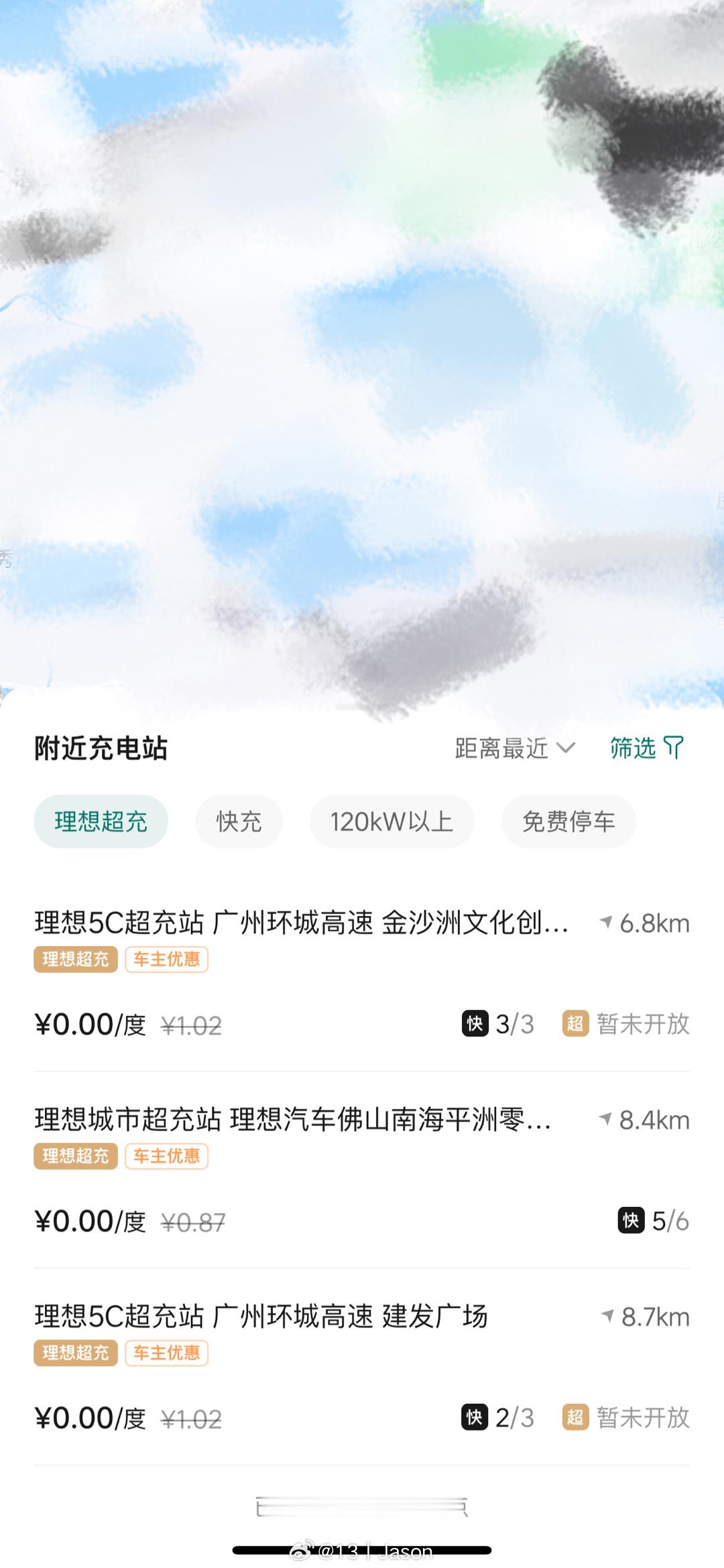The image size is (724, 1568).
Task: Toggle the 理想超充 filter chip
Action: coord(99,820)
